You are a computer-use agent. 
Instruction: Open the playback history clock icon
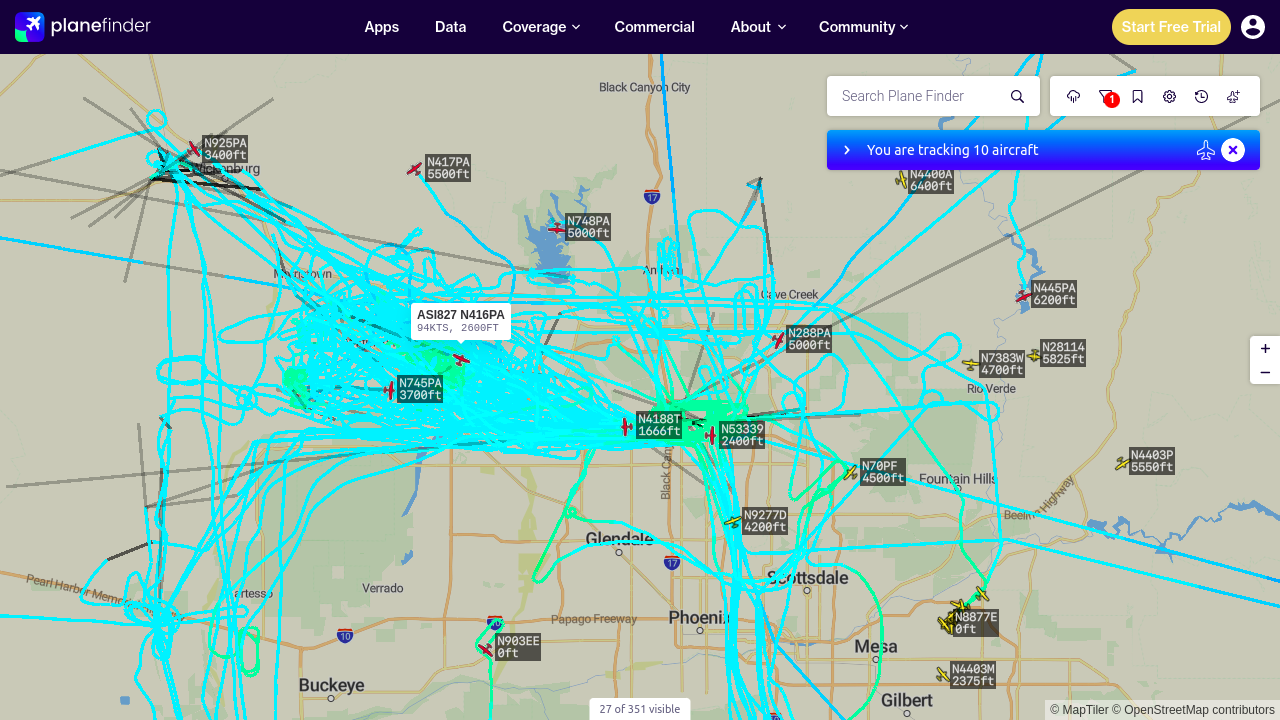1202,96
